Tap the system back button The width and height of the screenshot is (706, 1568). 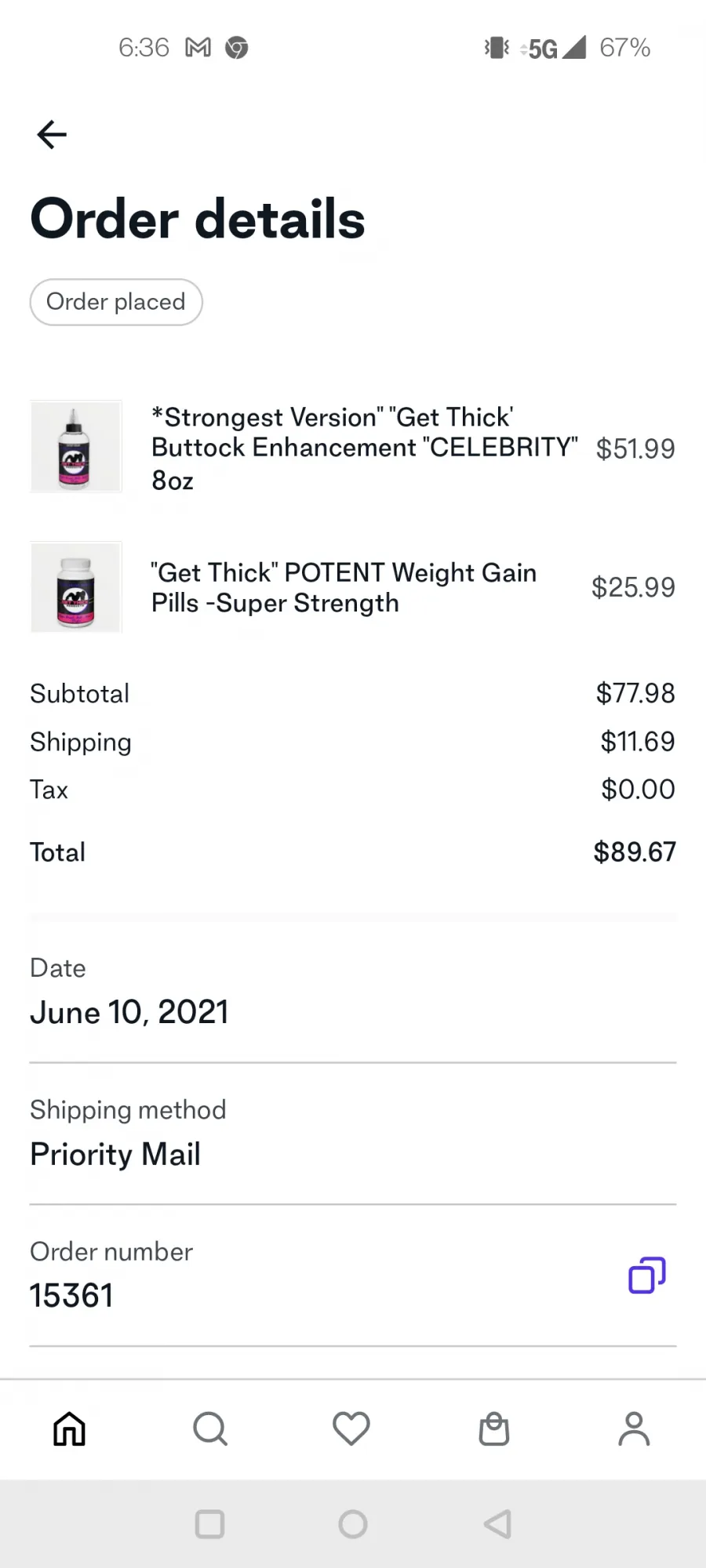coord(497,1524)
